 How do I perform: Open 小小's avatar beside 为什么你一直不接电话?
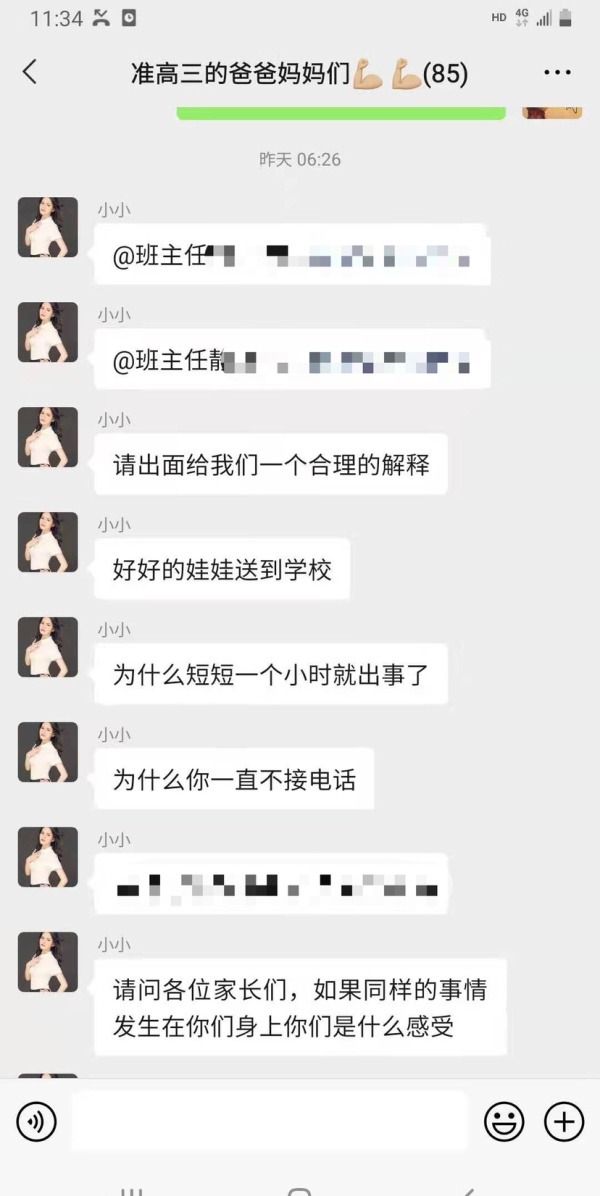pyautogui.click(x=48, y=752)
